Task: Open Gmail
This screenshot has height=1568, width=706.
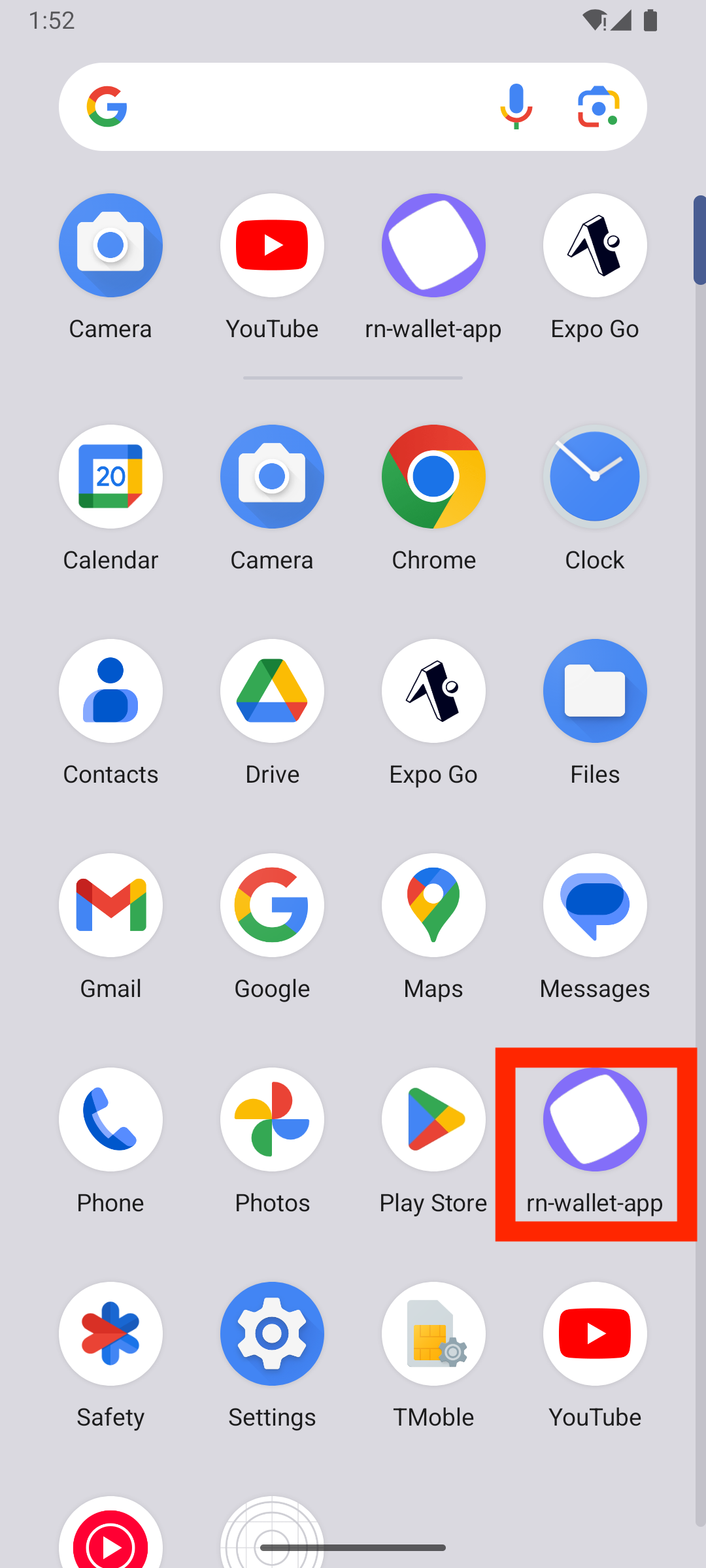Action: pos(110,906)
